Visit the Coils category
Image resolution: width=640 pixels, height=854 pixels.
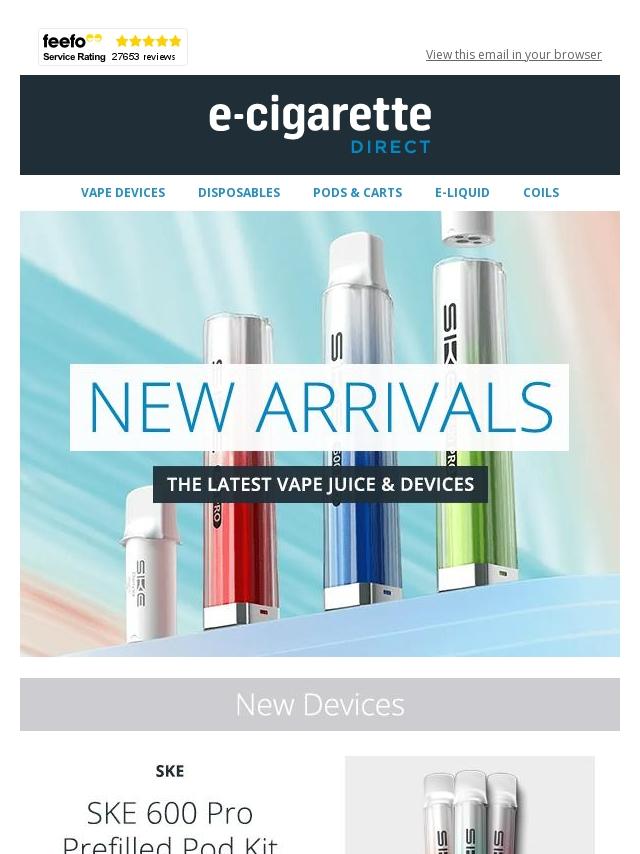click(541, 192)
